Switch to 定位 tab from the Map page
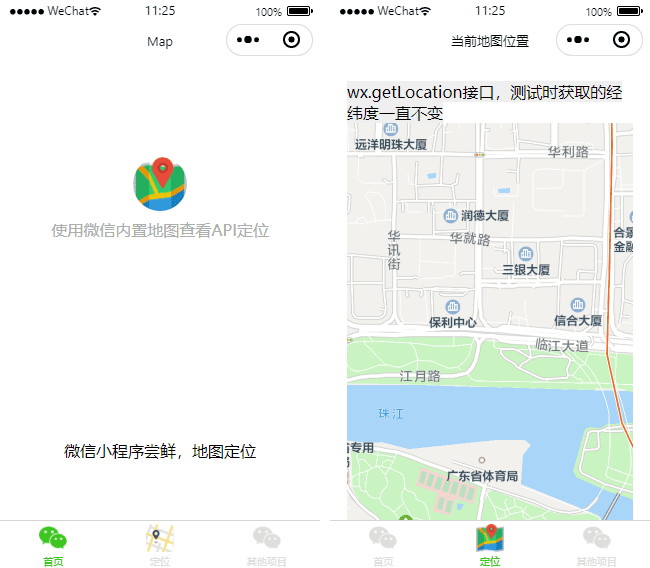Image resolution: width=650 pixels, height=568 pixels. click(159, 546)
